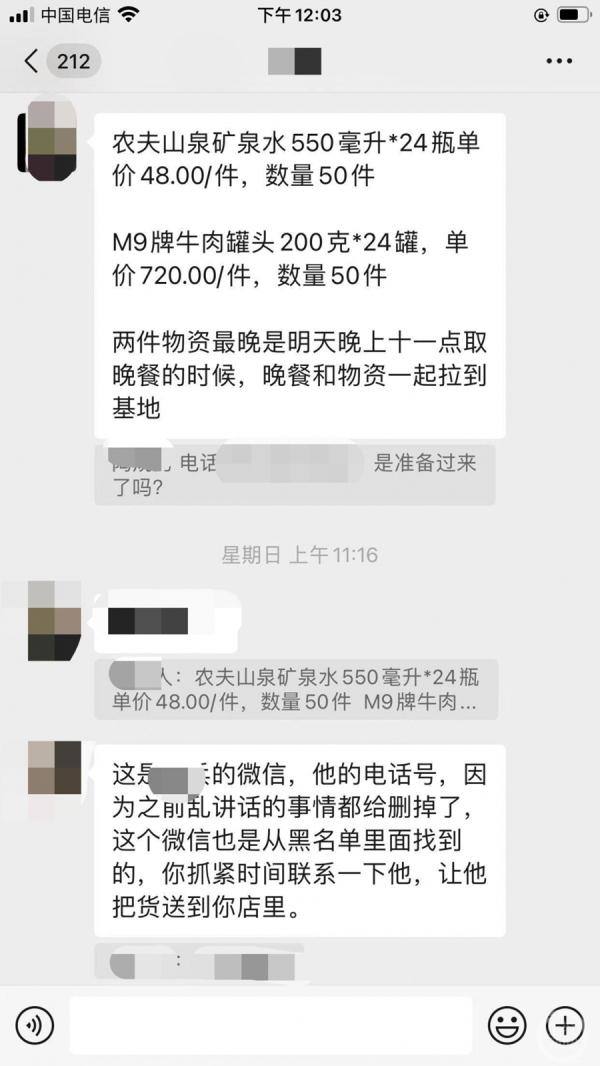600x1066 pixels.
Task: Open the quoted message about 农夫山泉 under Sunday's reply
Action: pos(294,689)
